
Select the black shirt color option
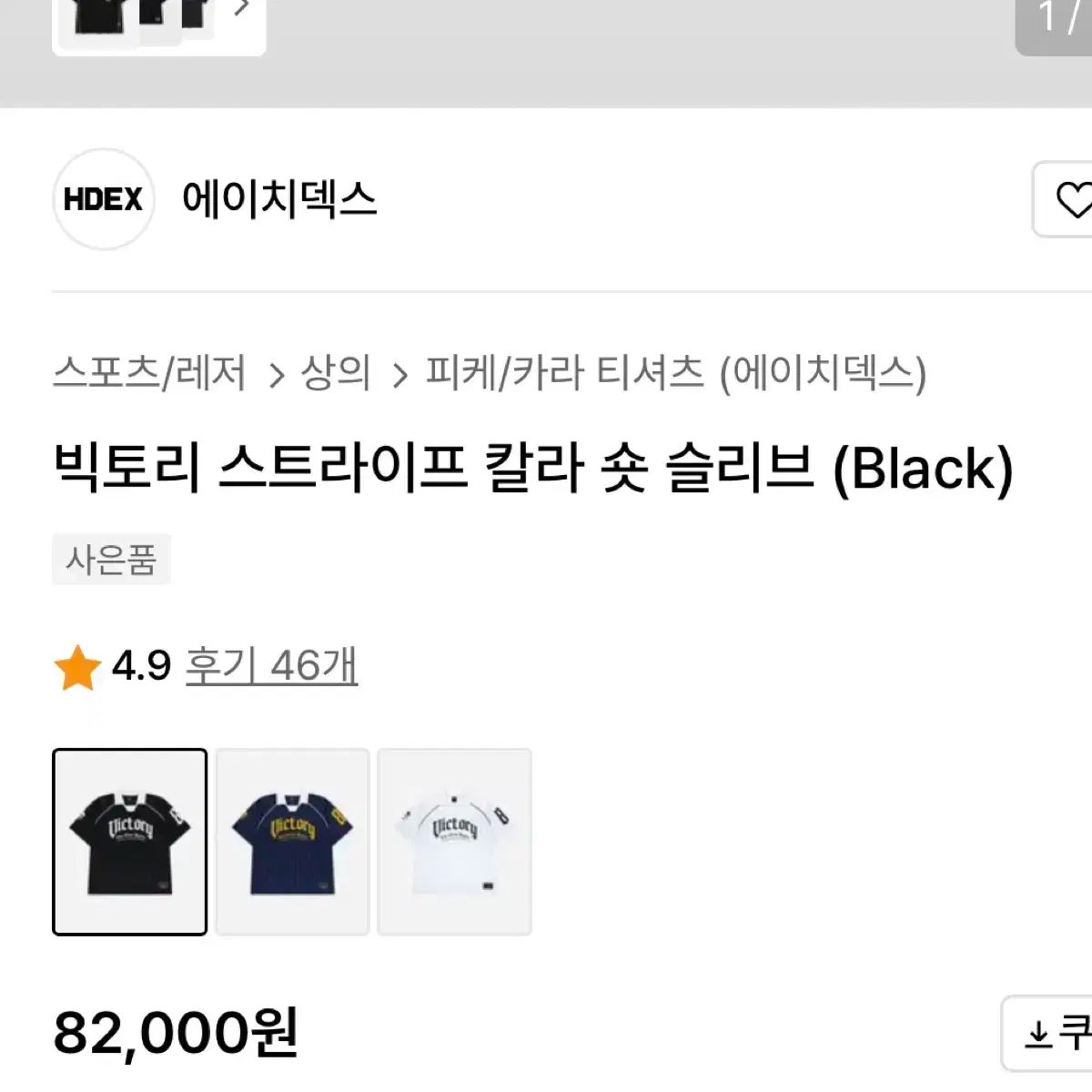coord(130,842)
